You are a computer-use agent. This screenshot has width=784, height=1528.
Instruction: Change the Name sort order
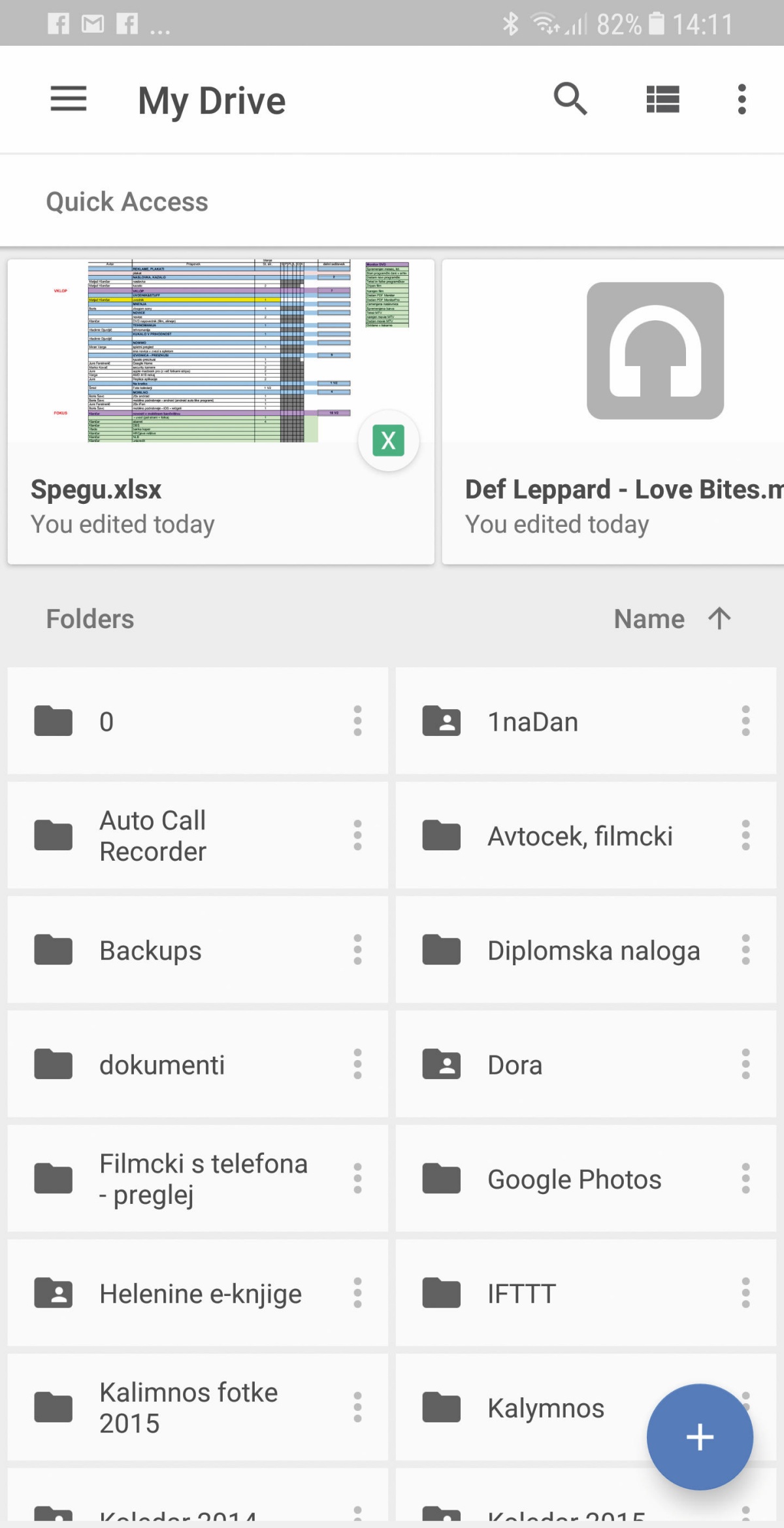(673, 618)
